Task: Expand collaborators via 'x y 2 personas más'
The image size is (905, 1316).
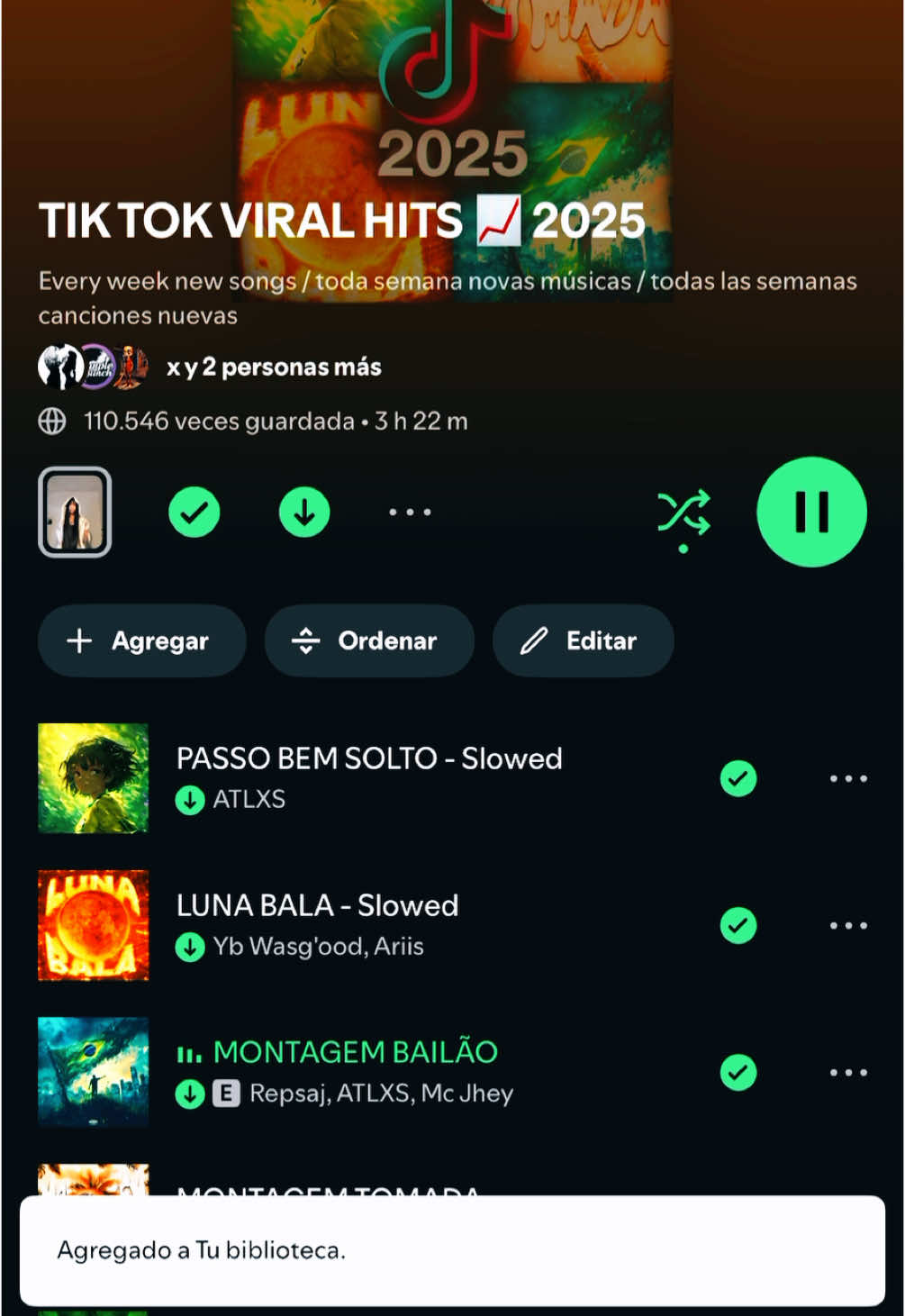Action: click(273, 367)
